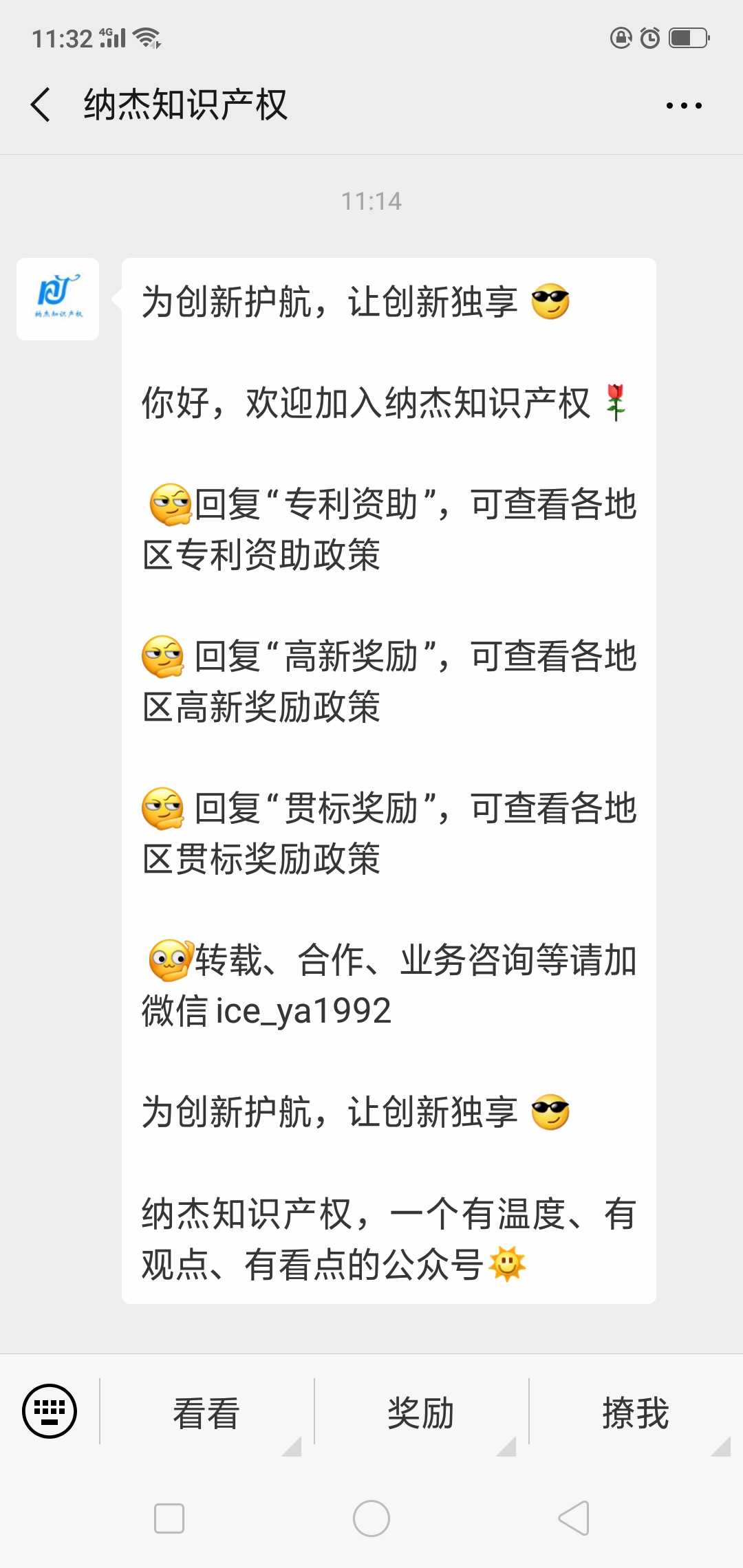Expand the 奖励 menu

[421, 1413]
